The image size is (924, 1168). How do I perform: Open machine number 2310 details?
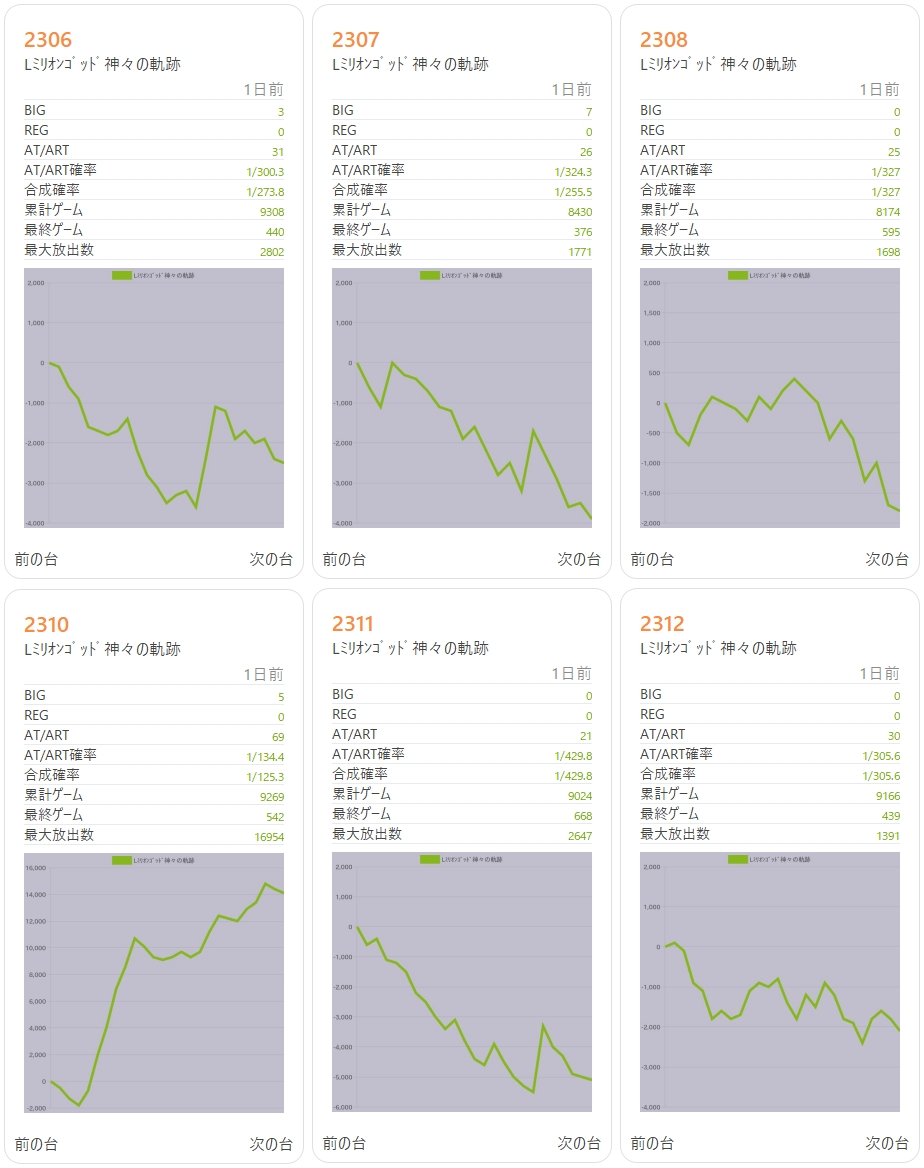46,625
